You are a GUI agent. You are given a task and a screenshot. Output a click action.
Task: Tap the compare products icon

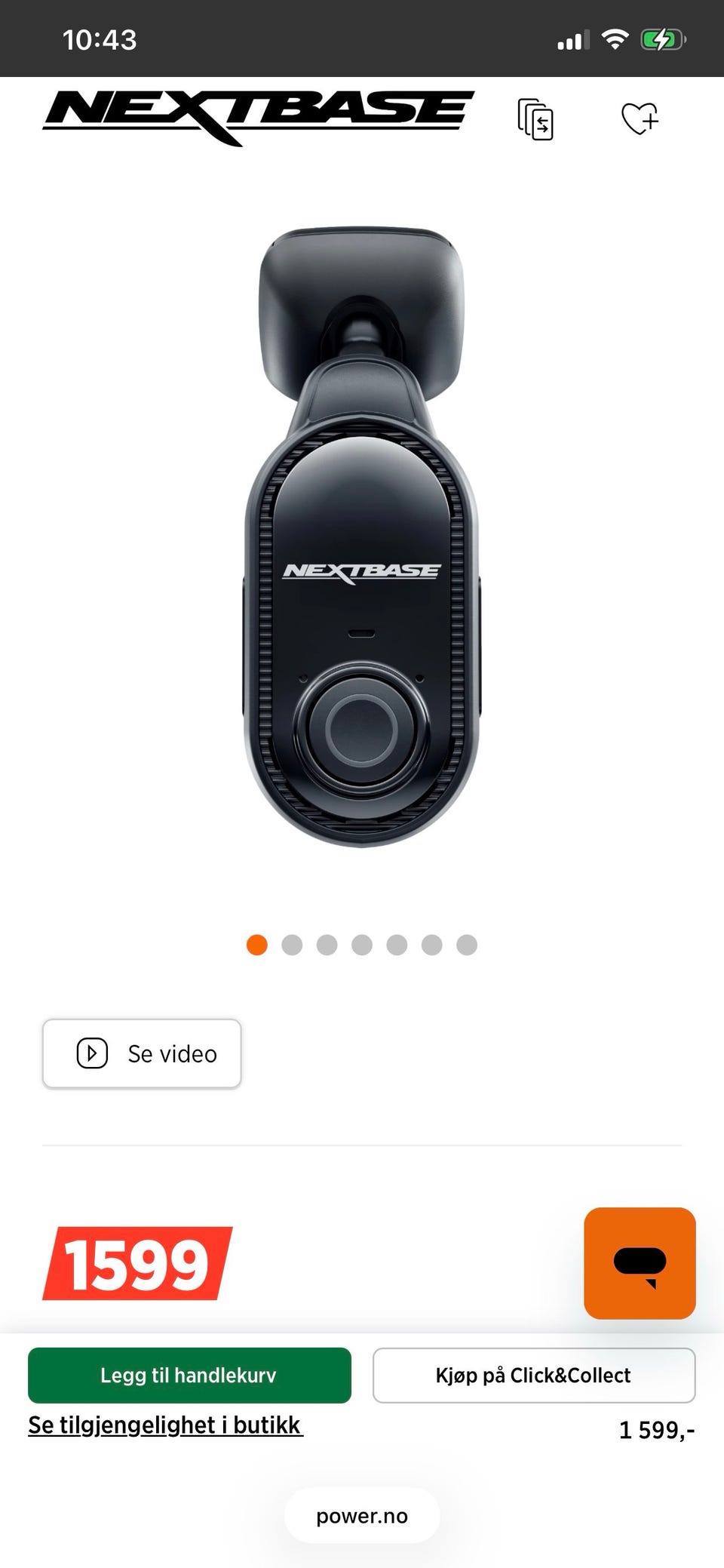click(x=535, y=119)
